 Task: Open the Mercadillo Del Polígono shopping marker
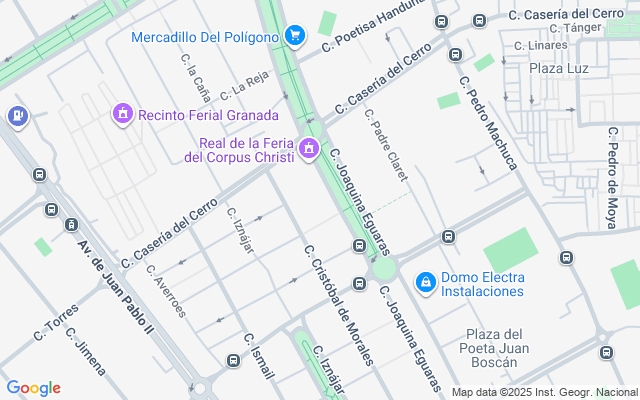(294, 37)
